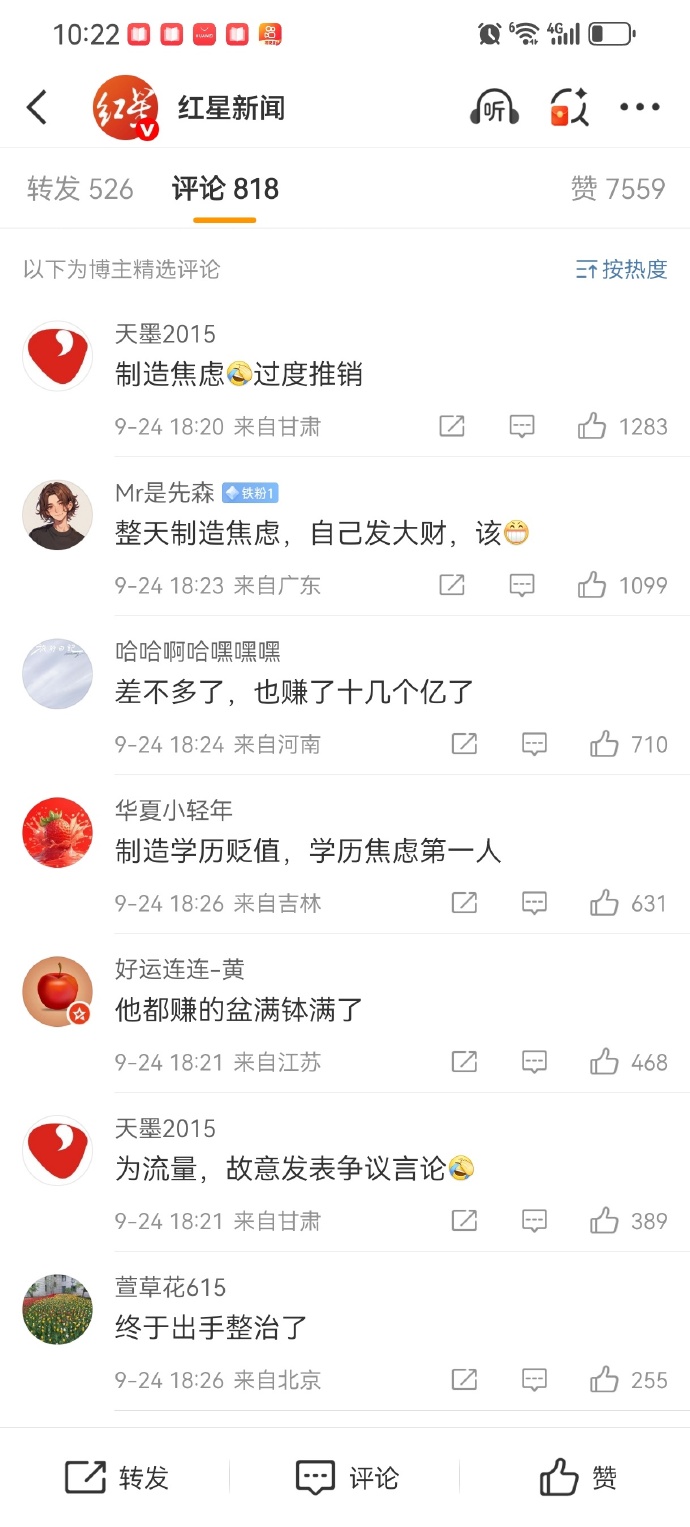Open the three-dot overflow menu

(640, 107)
